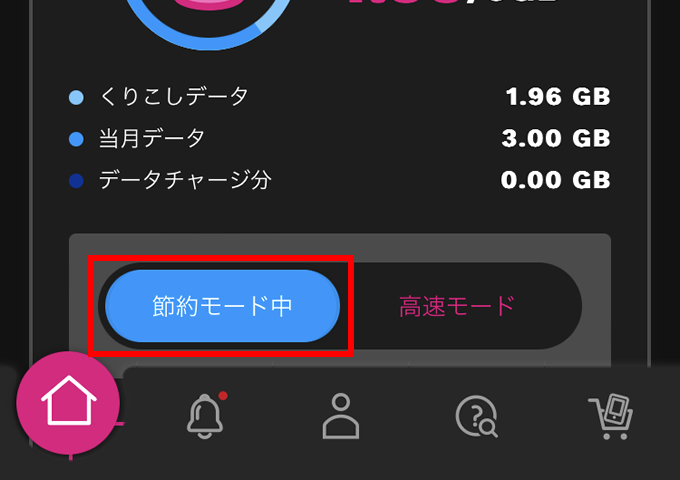Open the help search tab
This screenshot has height=480, width=680.
476,416
